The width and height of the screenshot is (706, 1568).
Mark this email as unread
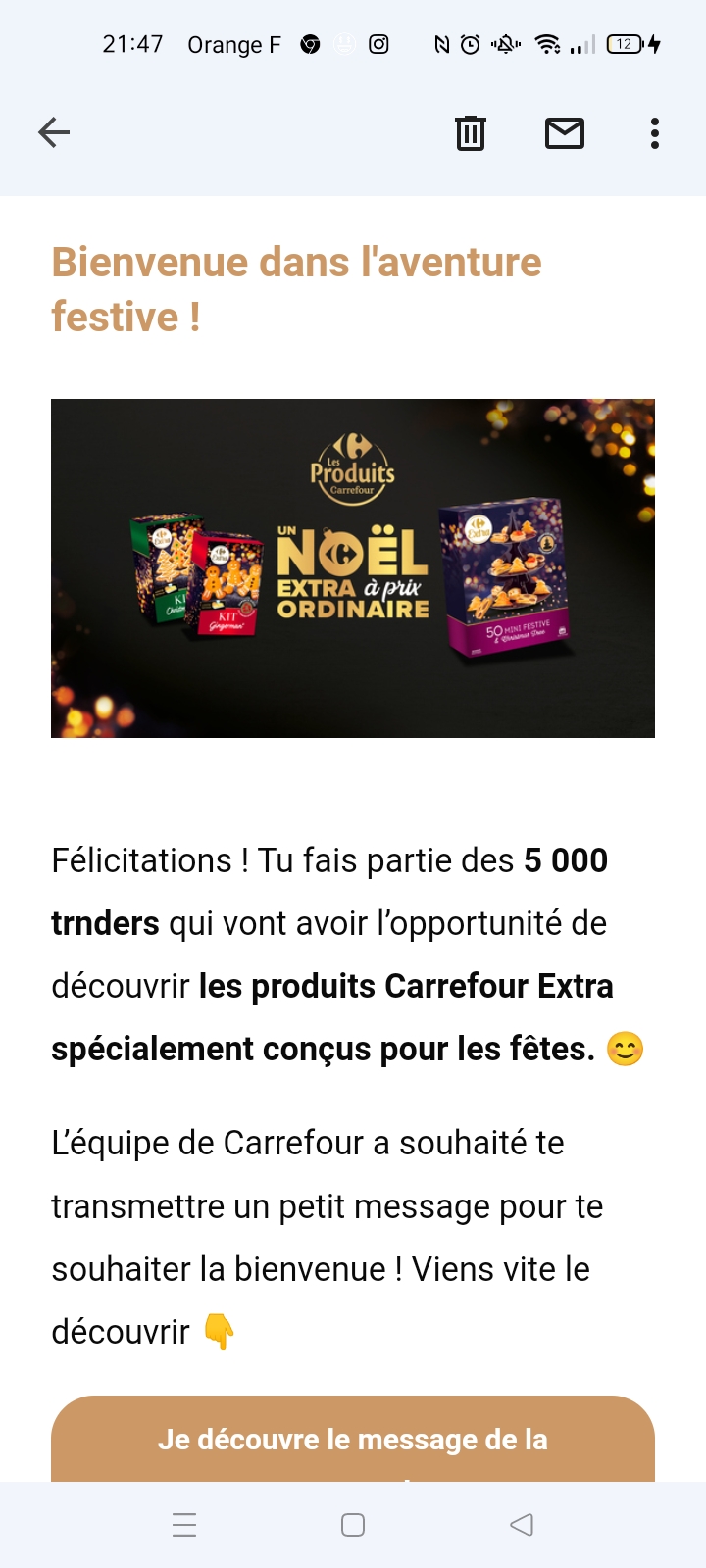(x=565, y=133)
